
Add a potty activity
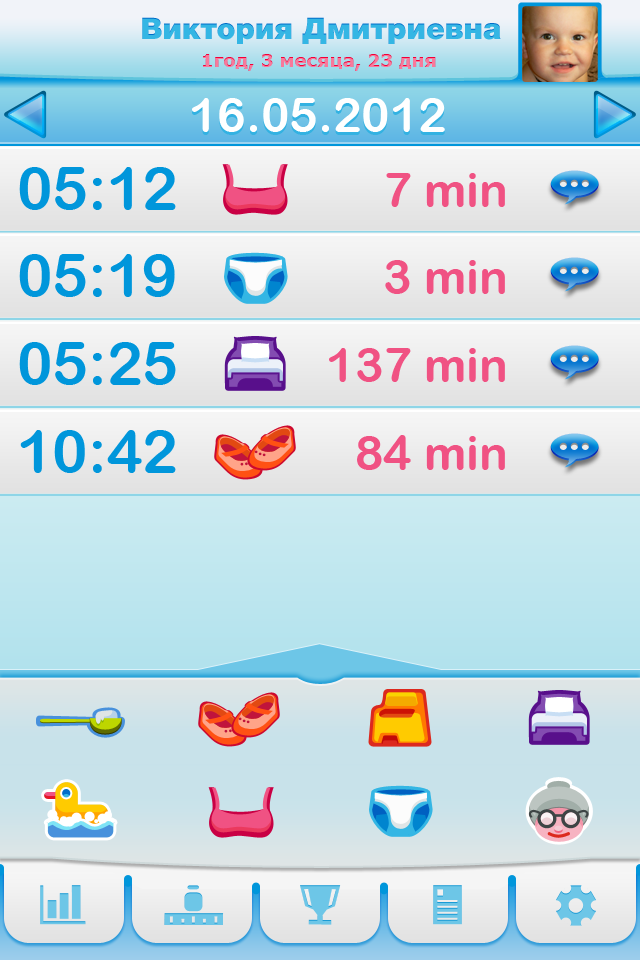click(x=400, y=718)
